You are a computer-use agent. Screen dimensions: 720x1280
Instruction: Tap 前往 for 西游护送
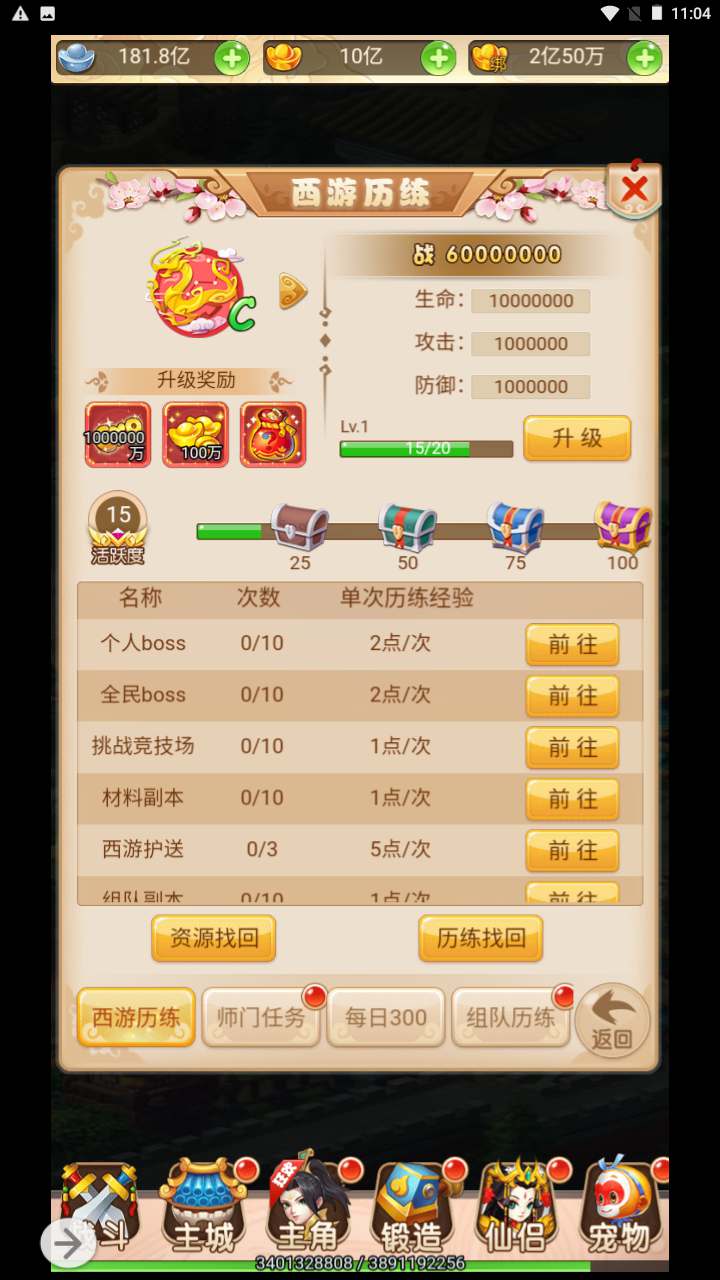click(x=572, y=850)
